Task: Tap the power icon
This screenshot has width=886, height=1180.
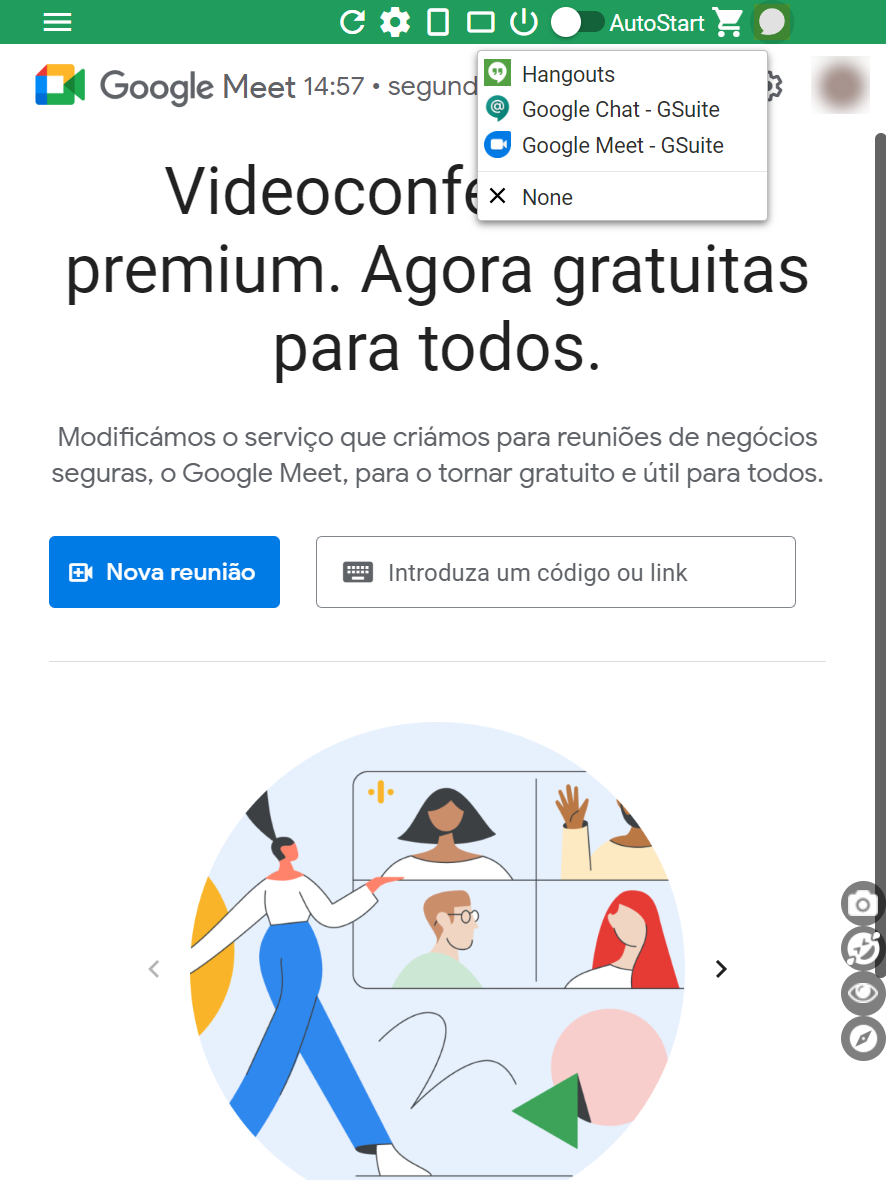Action: pos(524,22)
